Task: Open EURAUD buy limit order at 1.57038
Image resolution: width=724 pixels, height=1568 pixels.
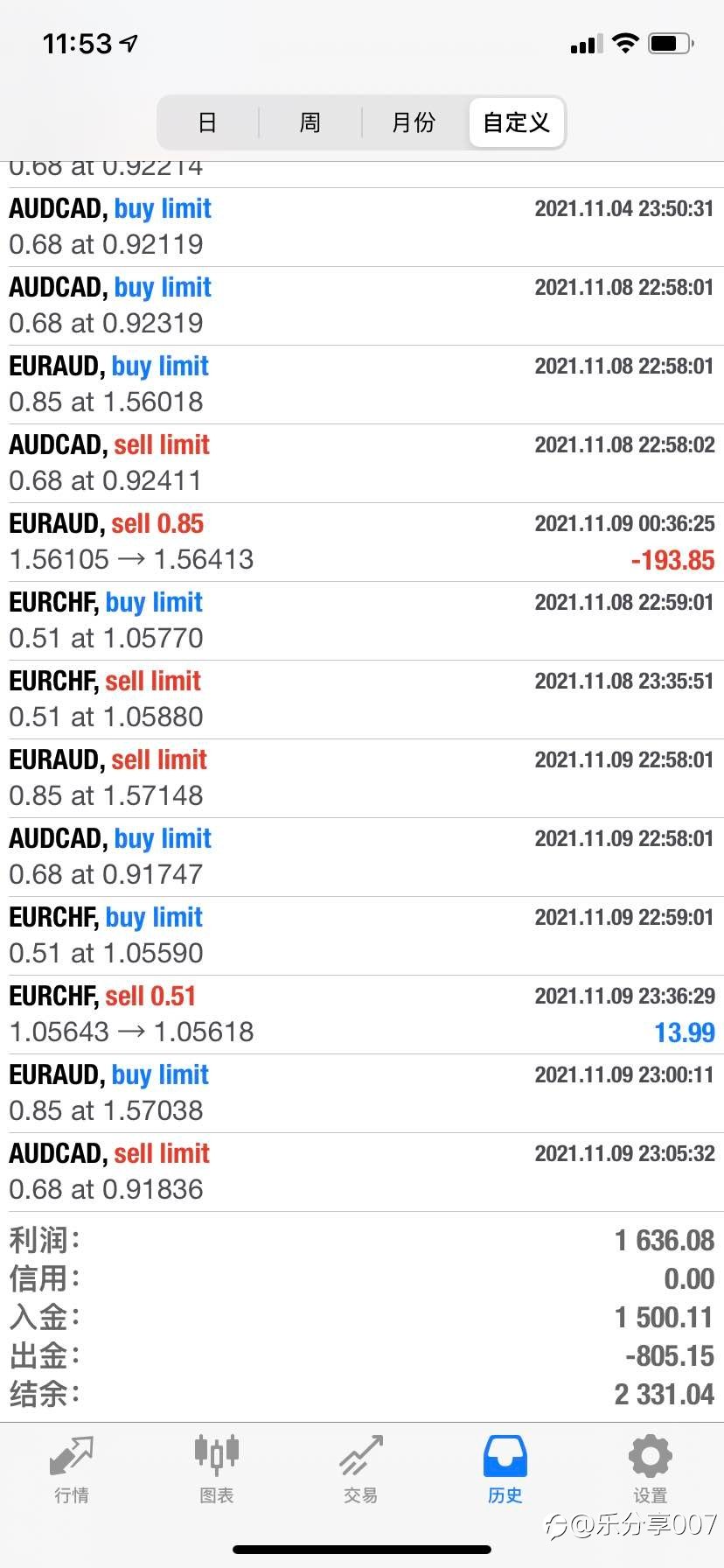Action: point(362,1094)
